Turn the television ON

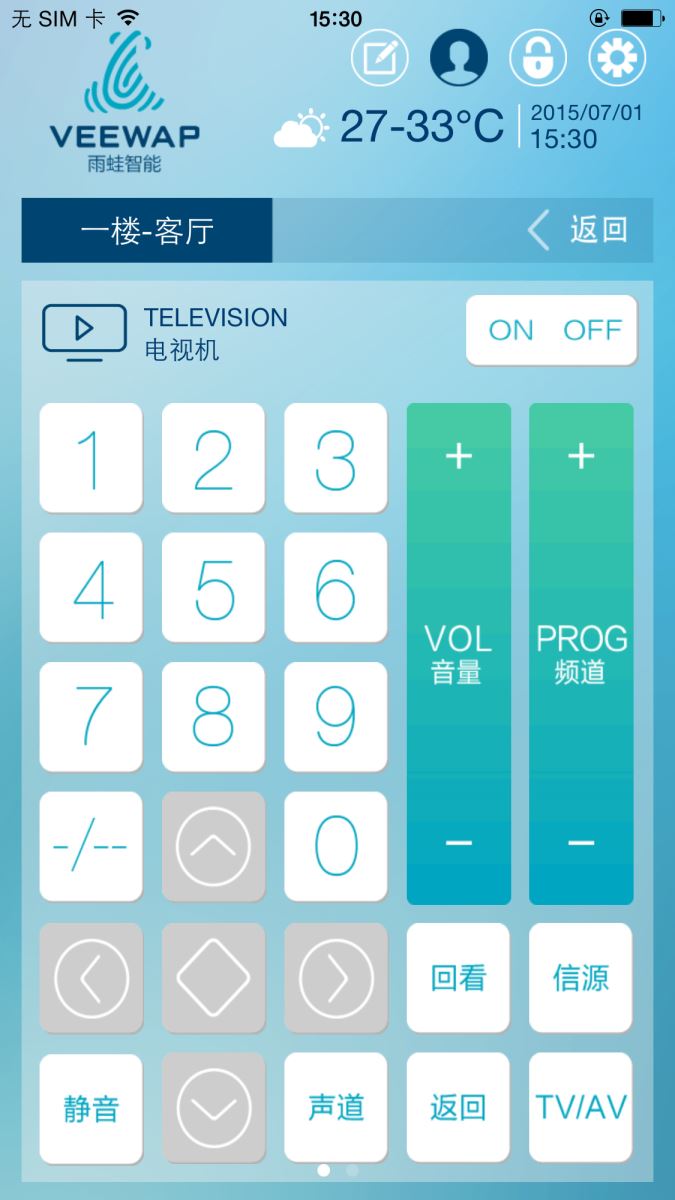pyautogui.click(x=511, y=330)
